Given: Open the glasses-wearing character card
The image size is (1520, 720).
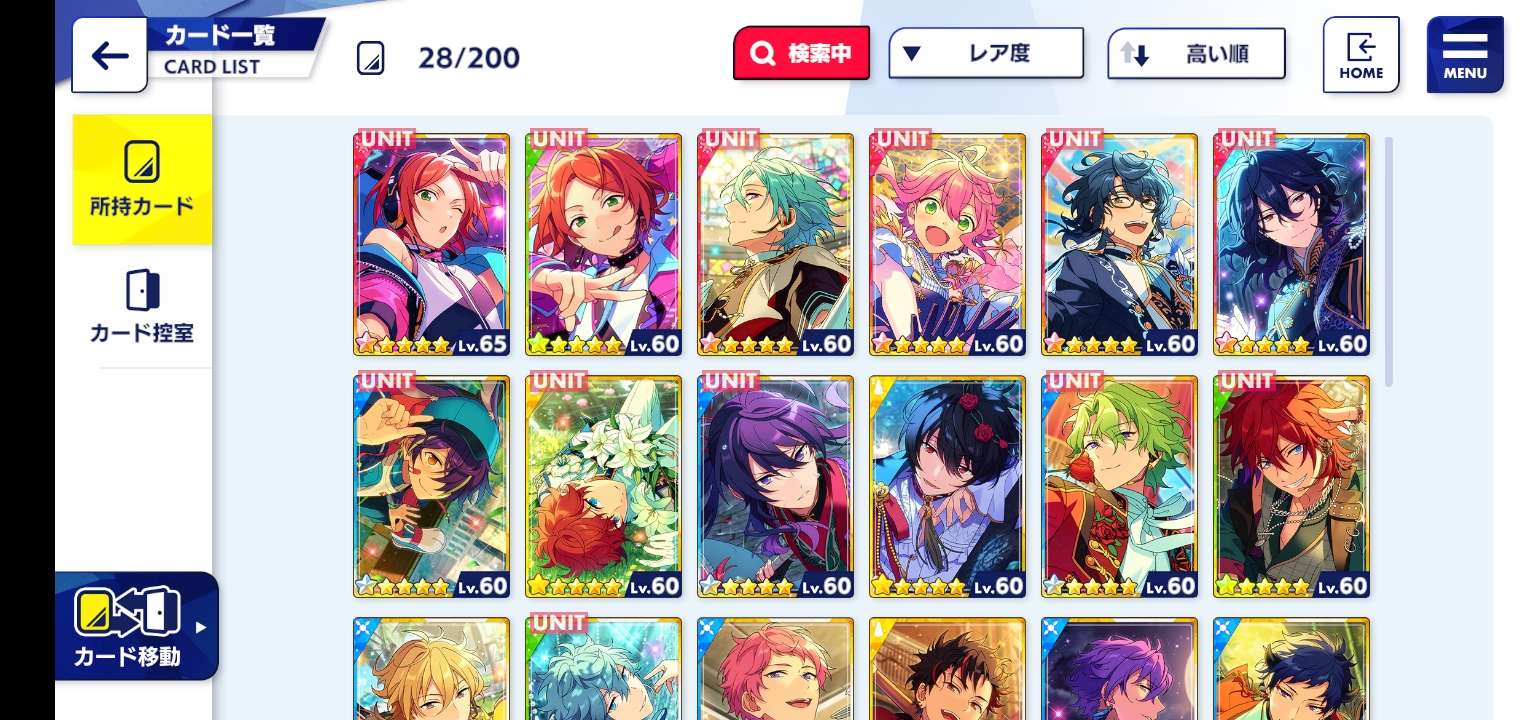Looking at the screenshot, I should pos(1119,244).
